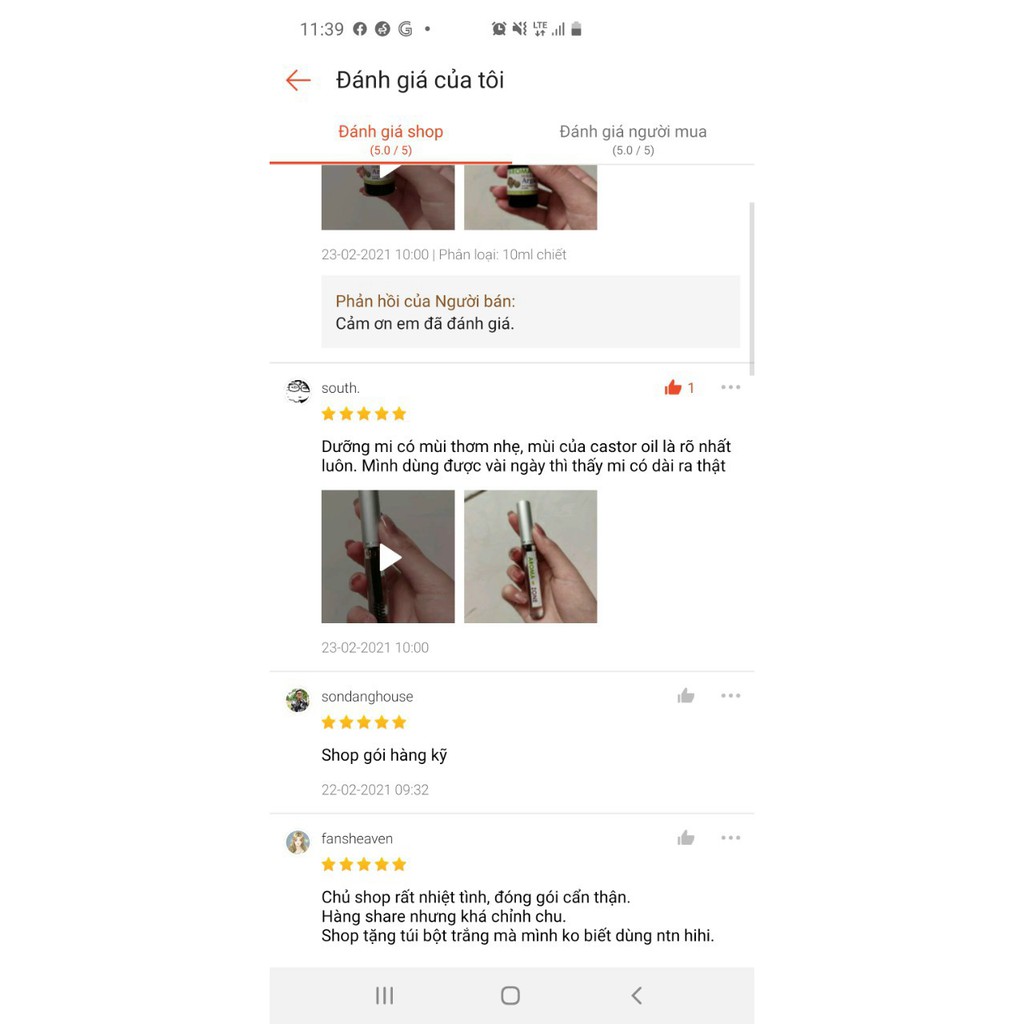The width and height of the screenshot is (1024, 1024).
Task: Open the green bottle photo above 10ml chiết
Action: pos(530,198)
